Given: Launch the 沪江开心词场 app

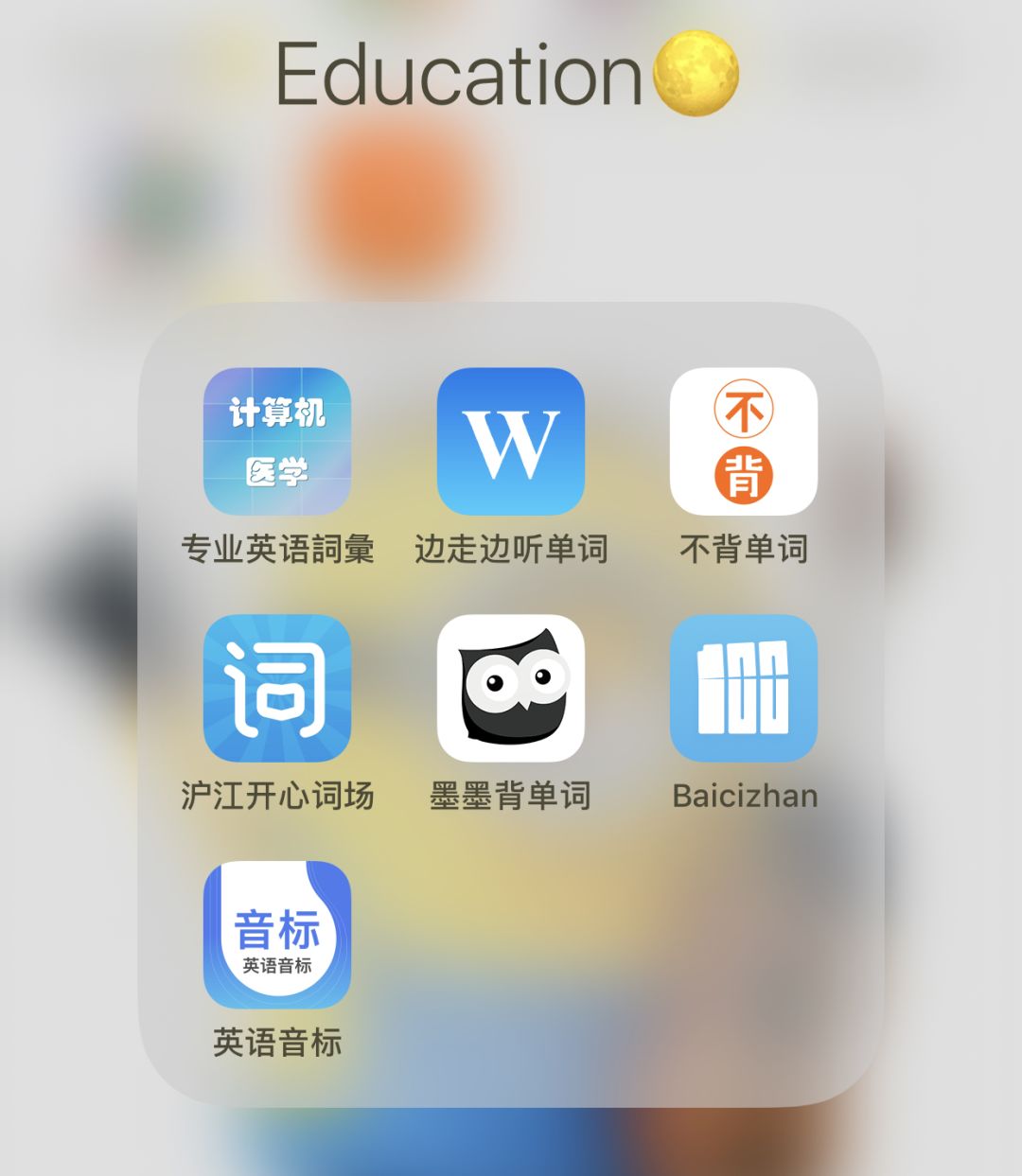Looking at the screenshot, I should [277, 688].
